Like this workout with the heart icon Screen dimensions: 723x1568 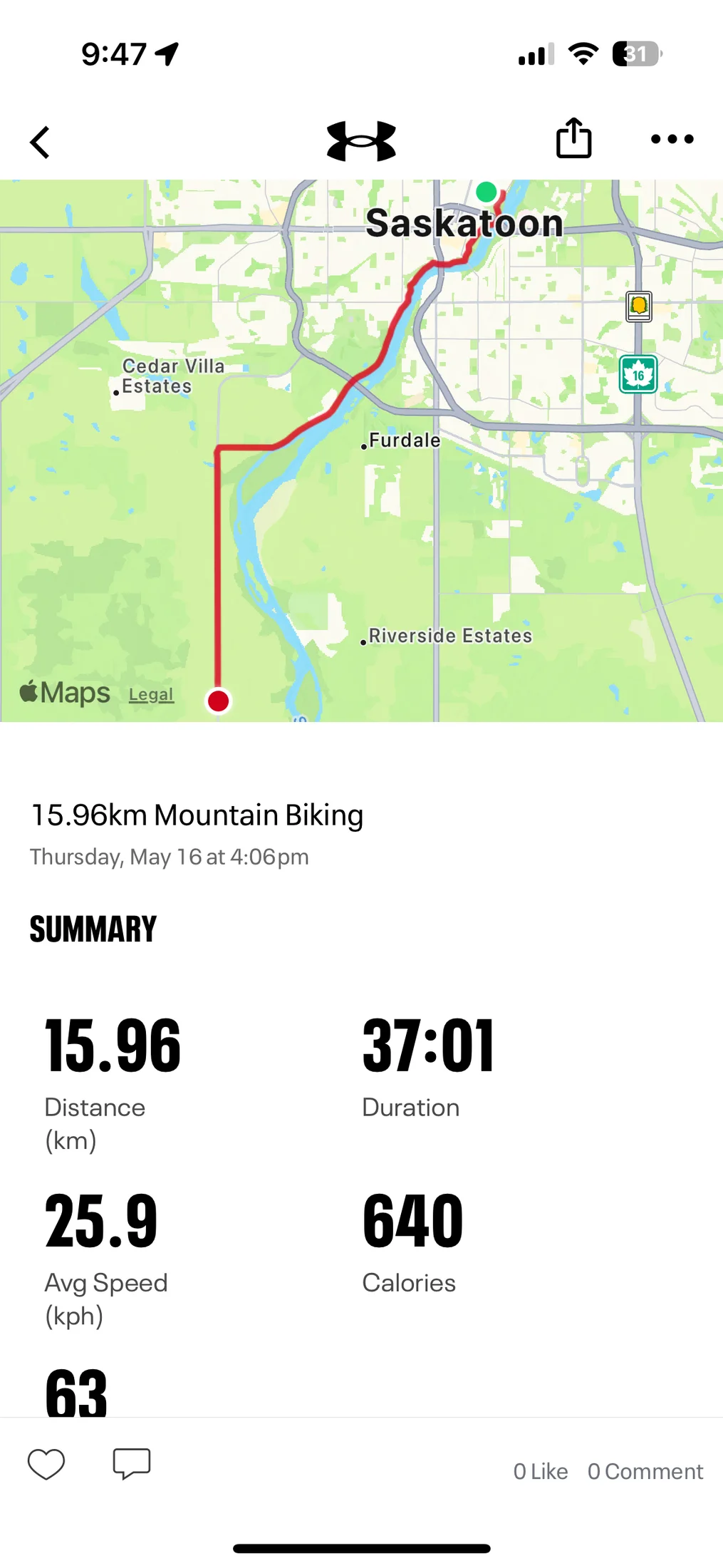click(46, 1464)
